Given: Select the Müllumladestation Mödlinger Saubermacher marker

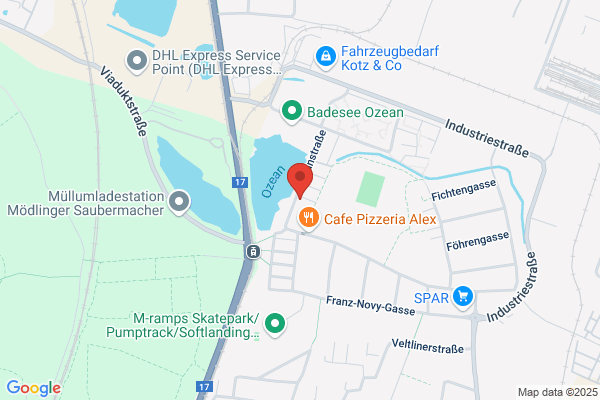Looking at the screenshot, I should 179,202.
